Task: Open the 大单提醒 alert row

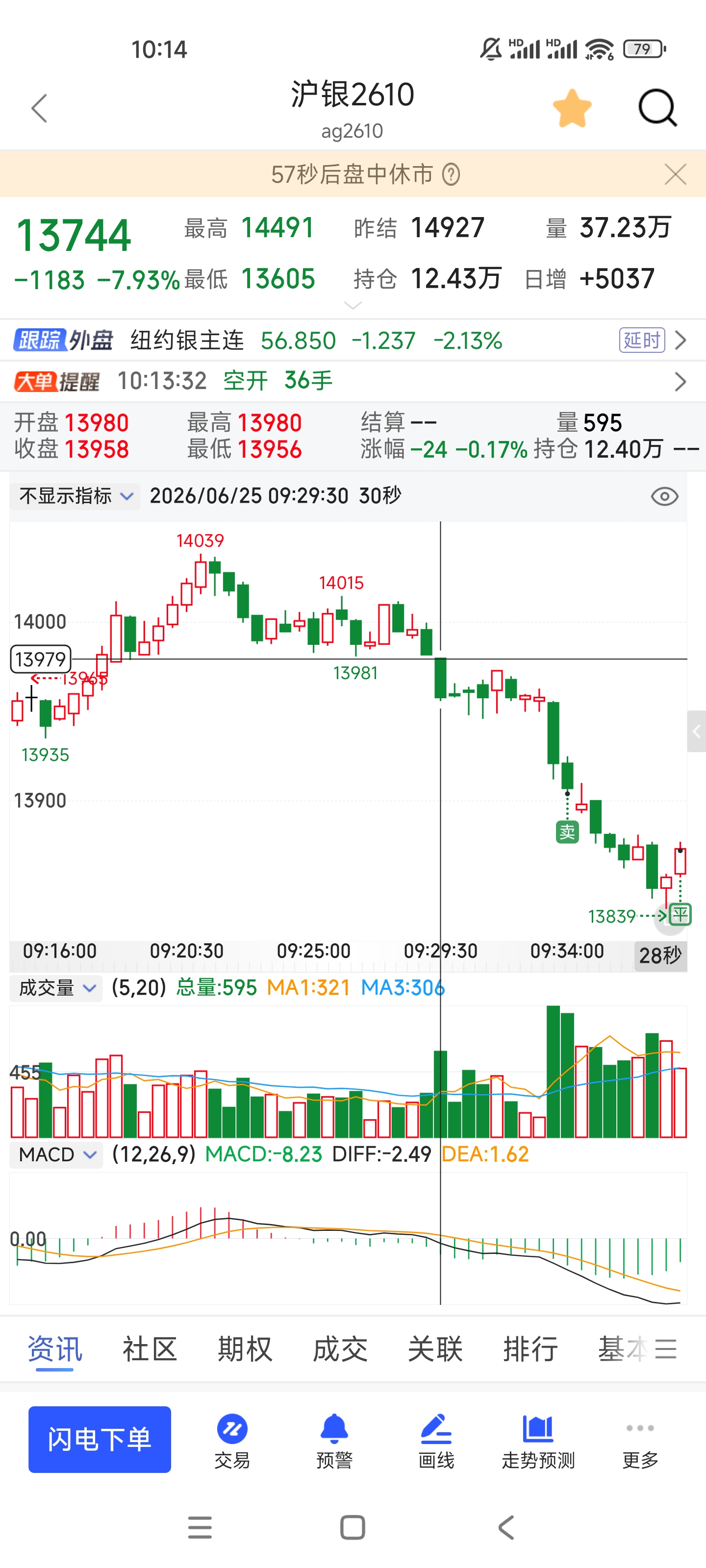Action: pos(353,382)
